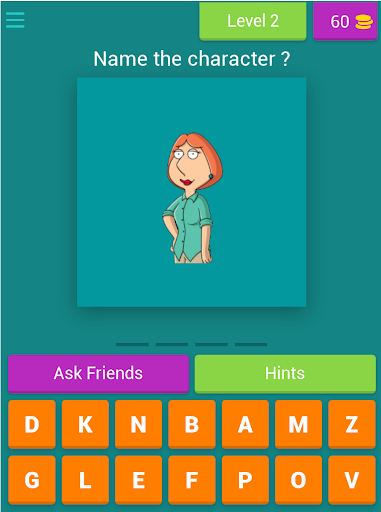381x512 pixels.
Task: Pick letter F tile
Action: click(192, 480)
